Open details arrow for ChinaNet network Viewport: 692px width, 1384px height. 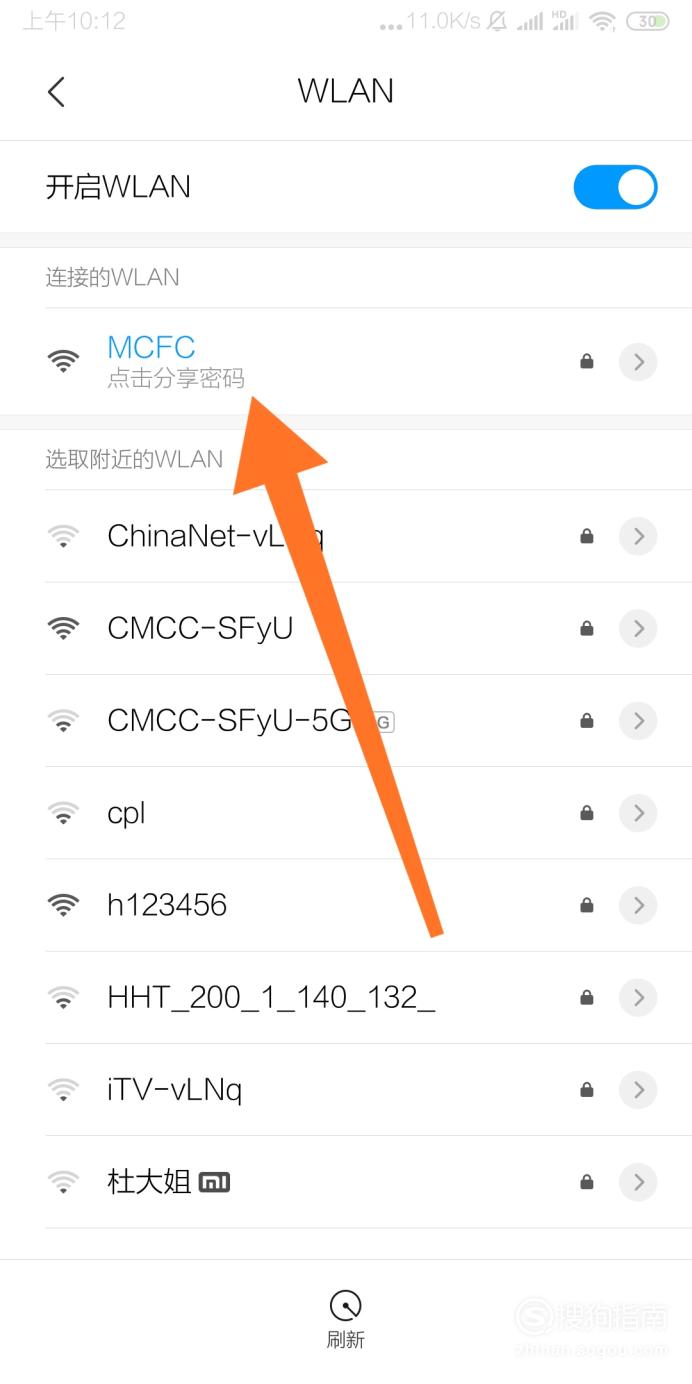point(638,536)
